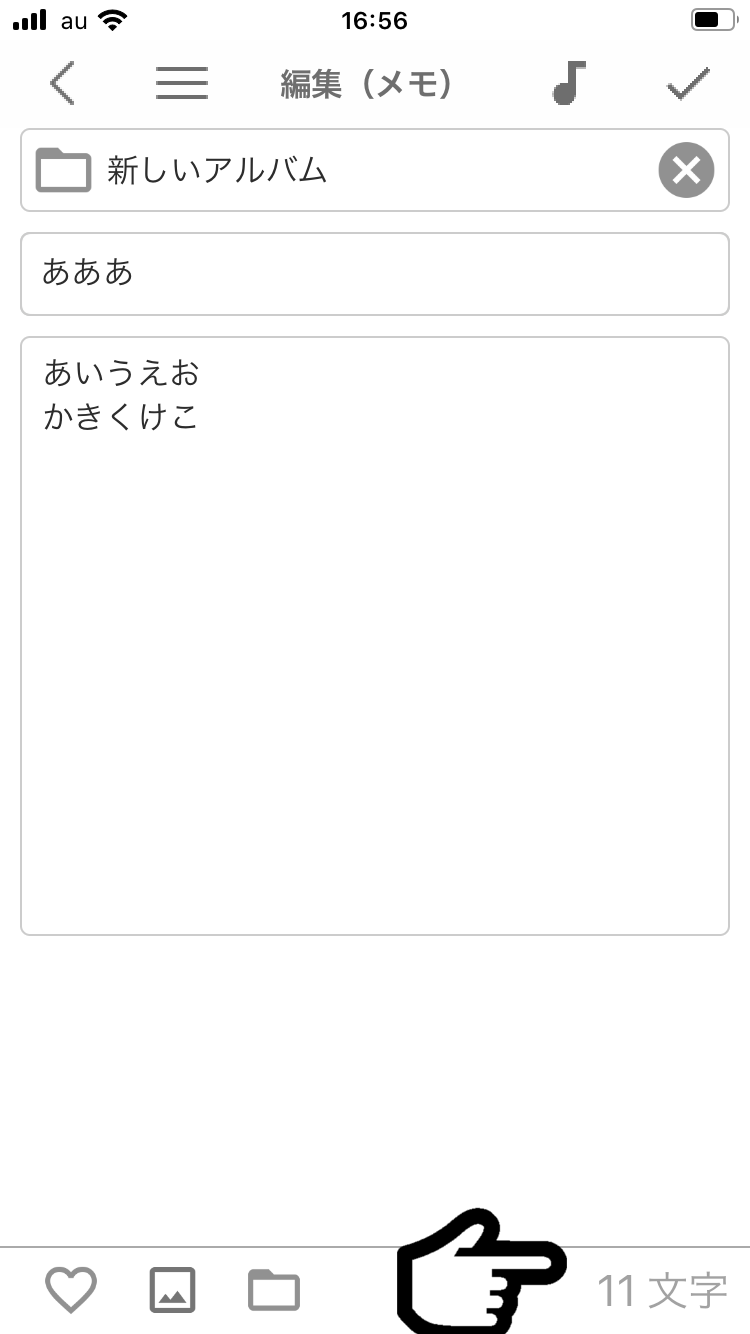
Task: Tap the music note icon
Action: [x=568, y=83]
